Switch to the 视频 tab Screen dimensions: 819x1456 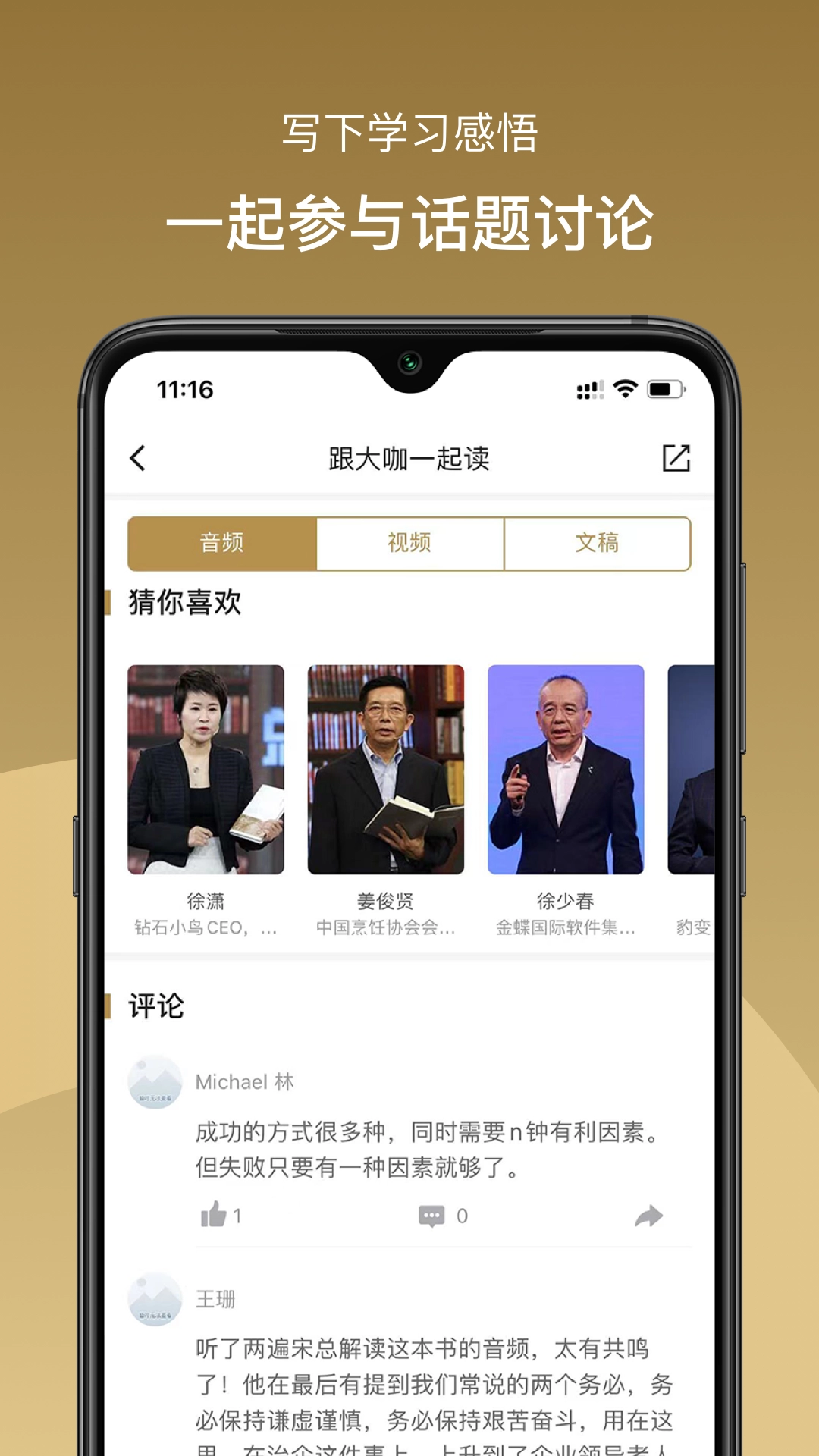click(x=410, y=543)
